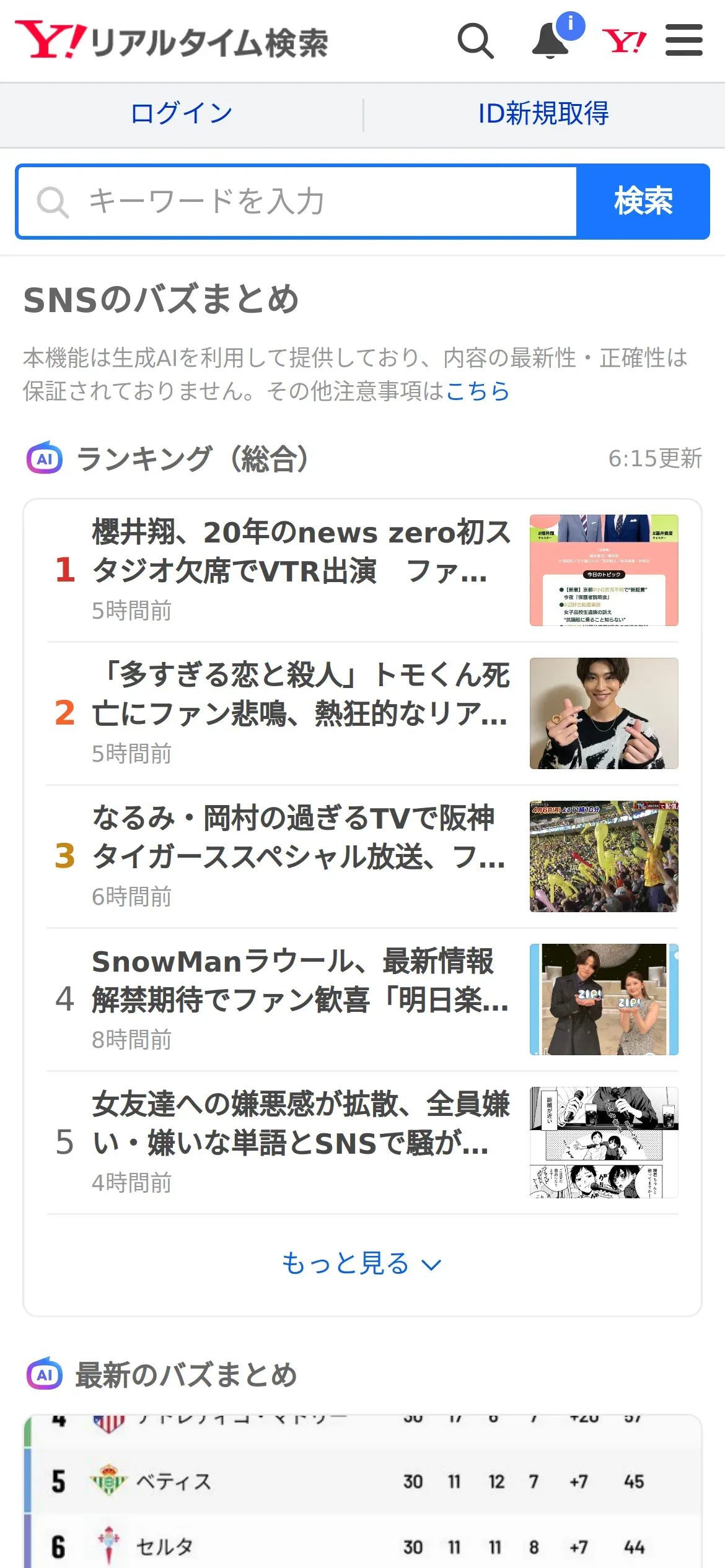Go to Yahoo! Japan top via red Y! icon
725x1568 pixels.
[x=624, y=41]
